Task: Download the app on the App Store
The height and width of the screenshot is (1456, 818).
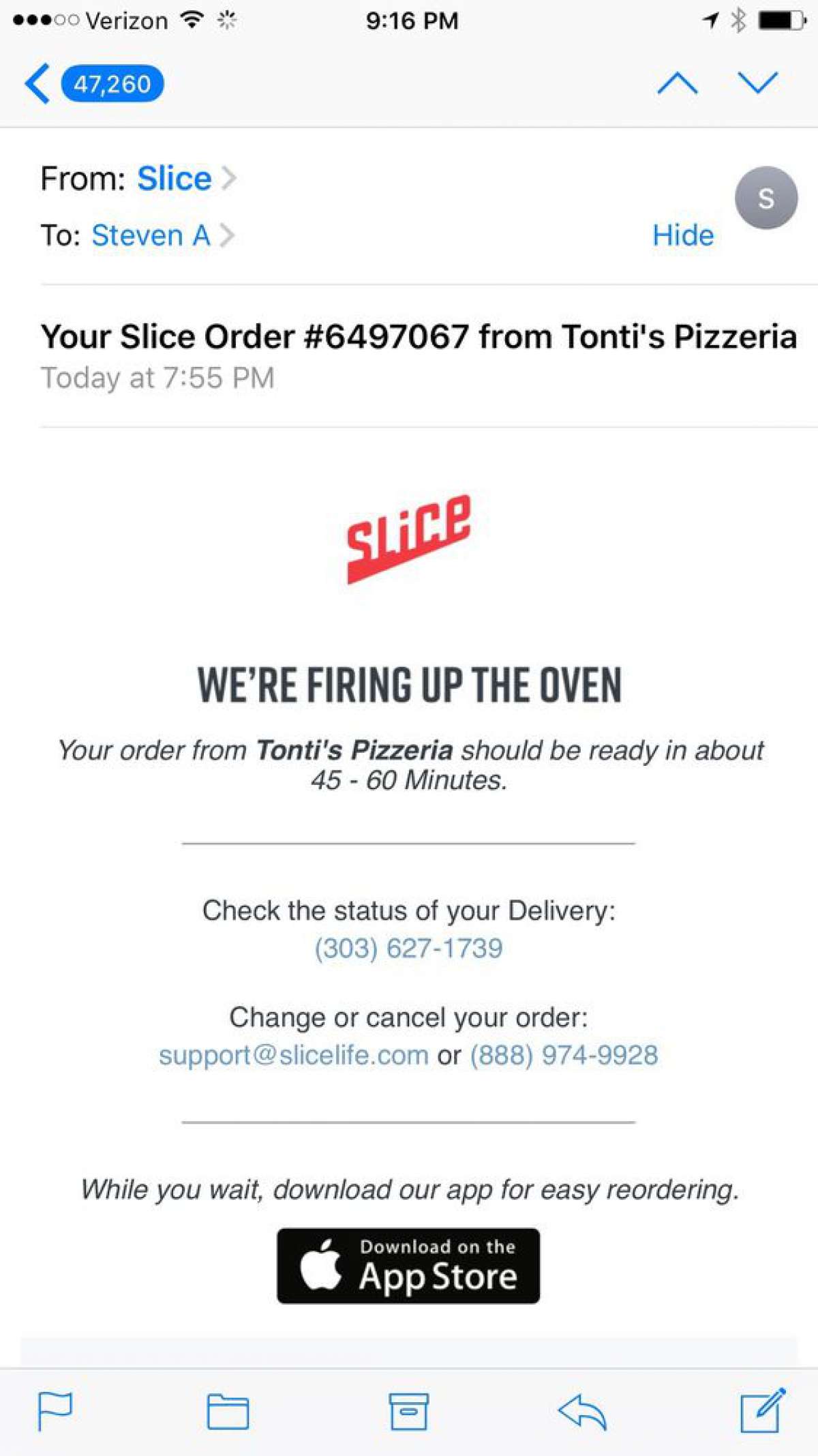Action: (x=408, y=1266)
